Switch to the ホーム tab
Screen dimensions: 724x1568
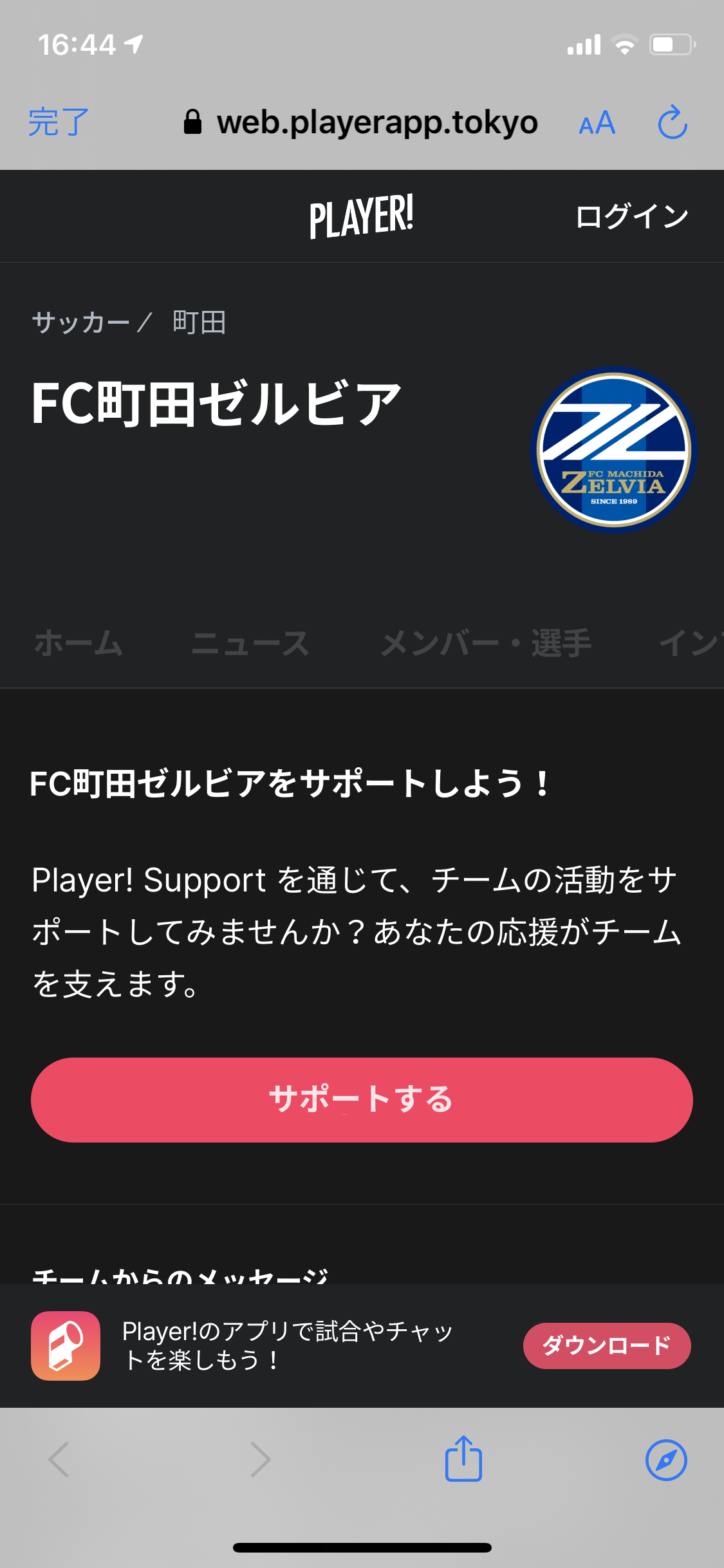[x=79, y=643]
